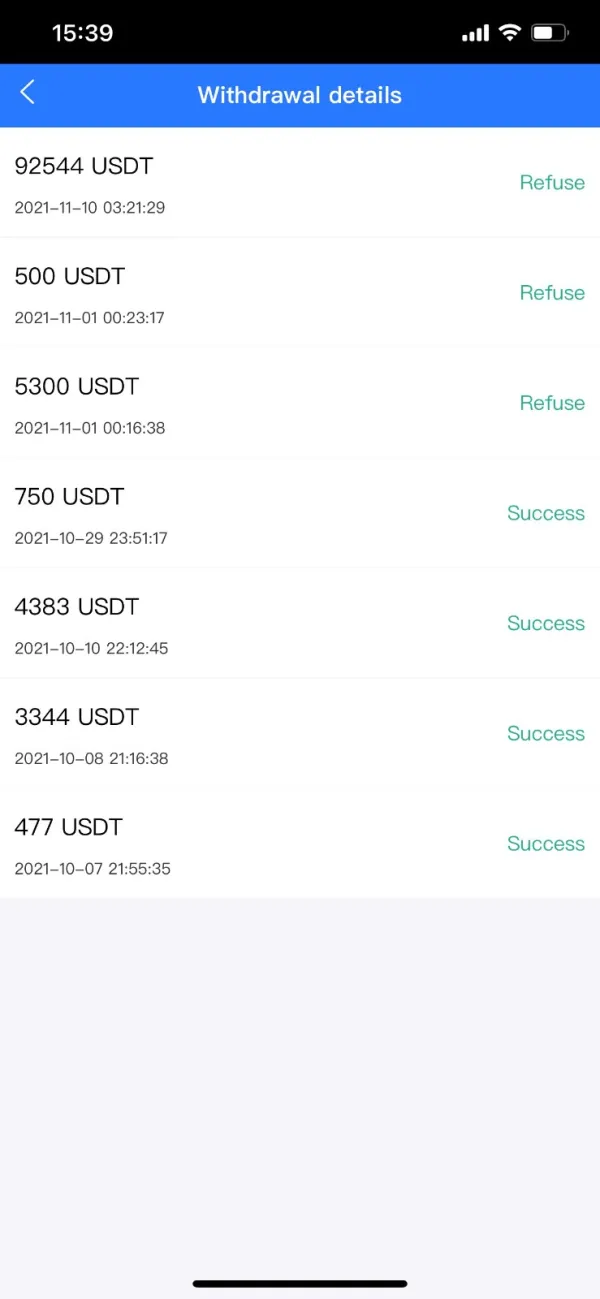View the 5300 USDT withdrawal entry

tap(300, 403)
